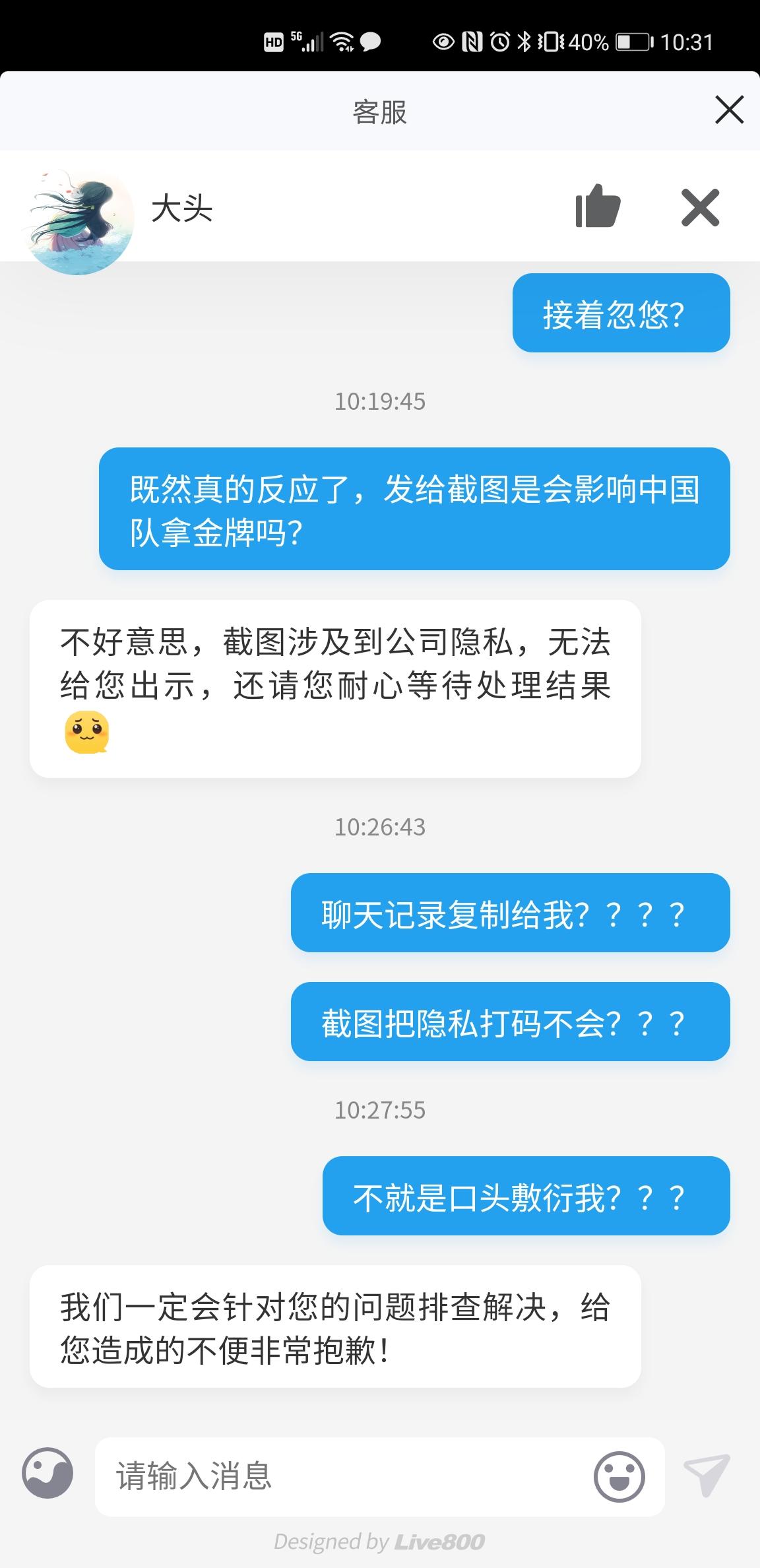This screenshot has width=760, height=1568.
Task: Close the 客服 customer service panel
Action: pos(729,110)
